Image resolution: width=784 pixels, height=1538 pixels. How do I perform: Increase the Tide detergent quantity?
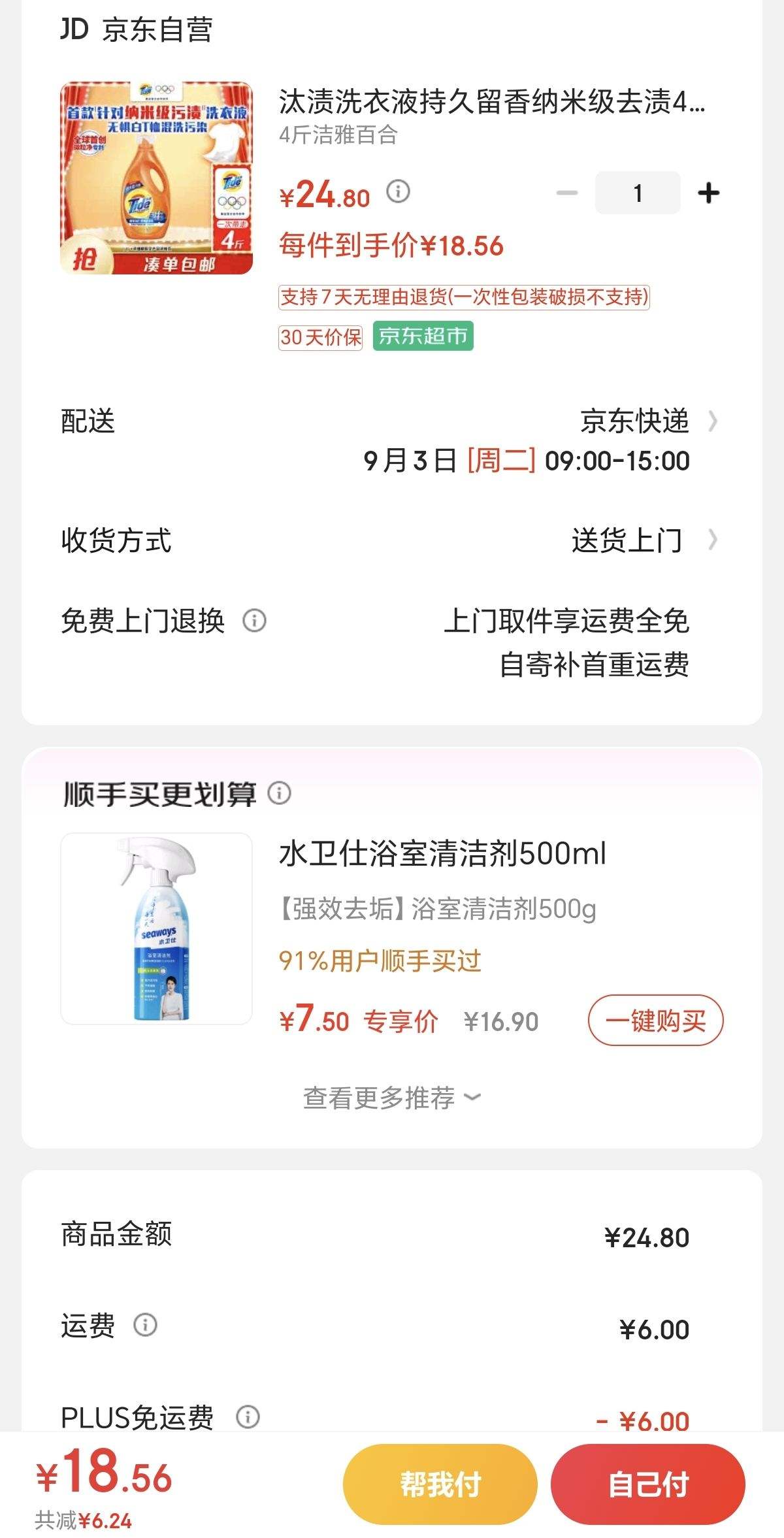[708, 193]
